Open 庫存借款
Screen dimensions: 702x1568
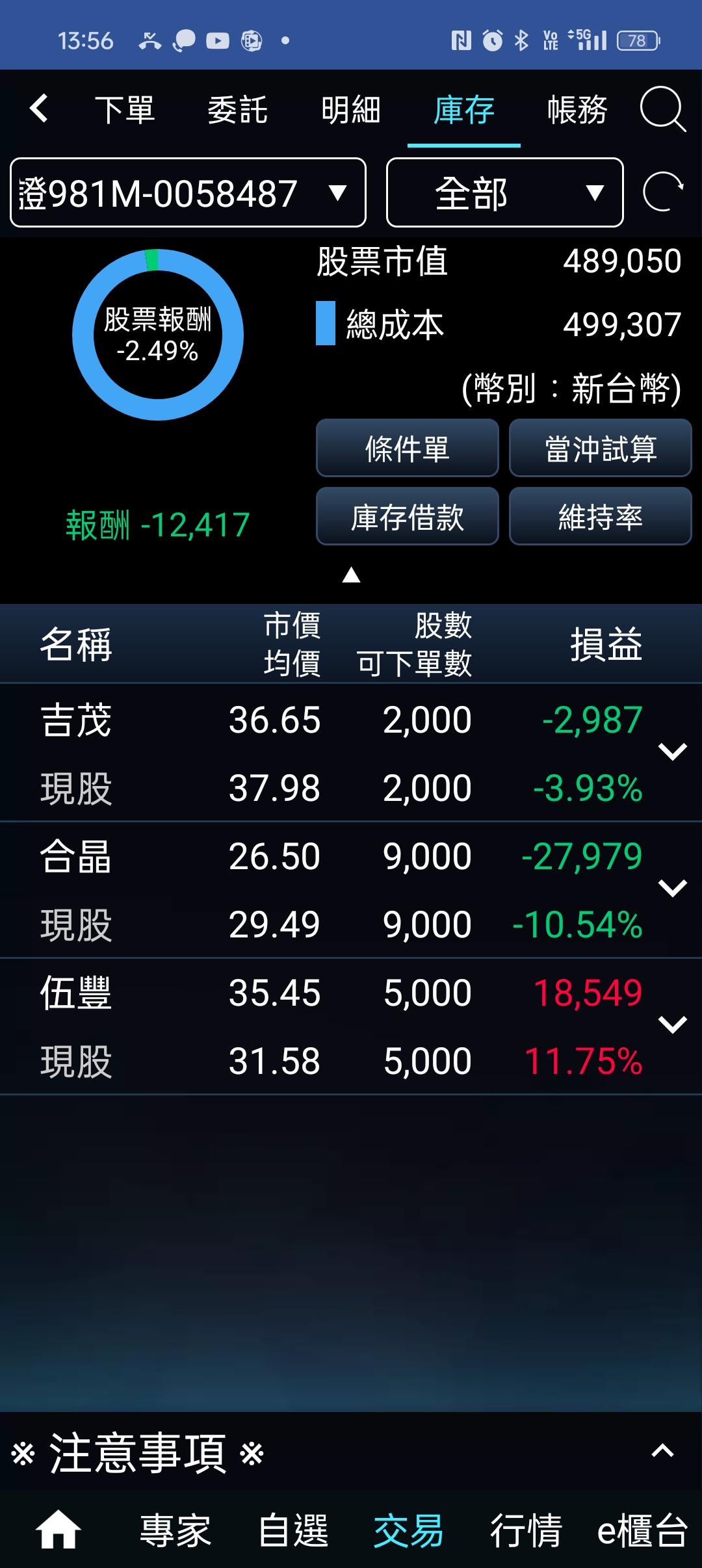tap(407, 517)
